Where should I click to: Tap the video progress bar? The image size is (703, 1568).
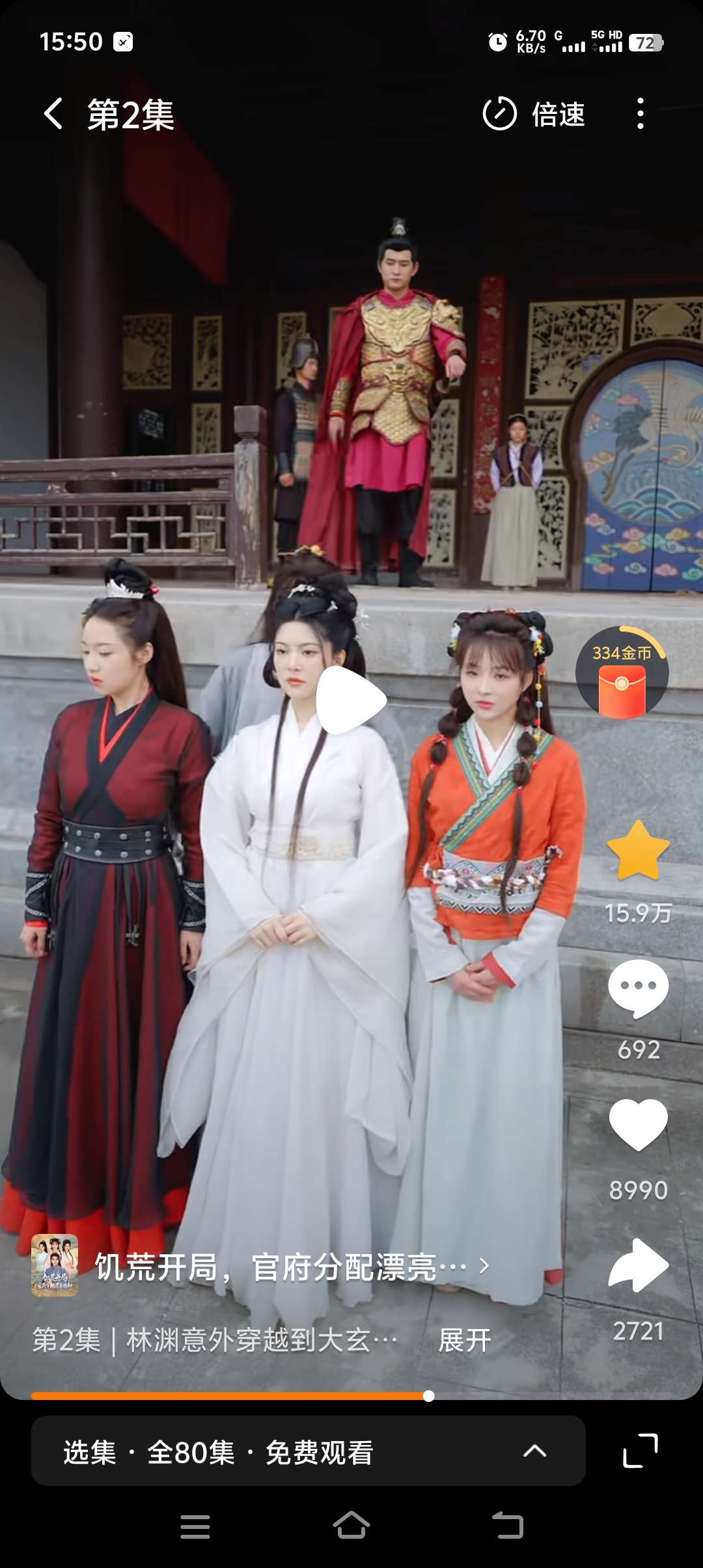tap(351, 1395)
